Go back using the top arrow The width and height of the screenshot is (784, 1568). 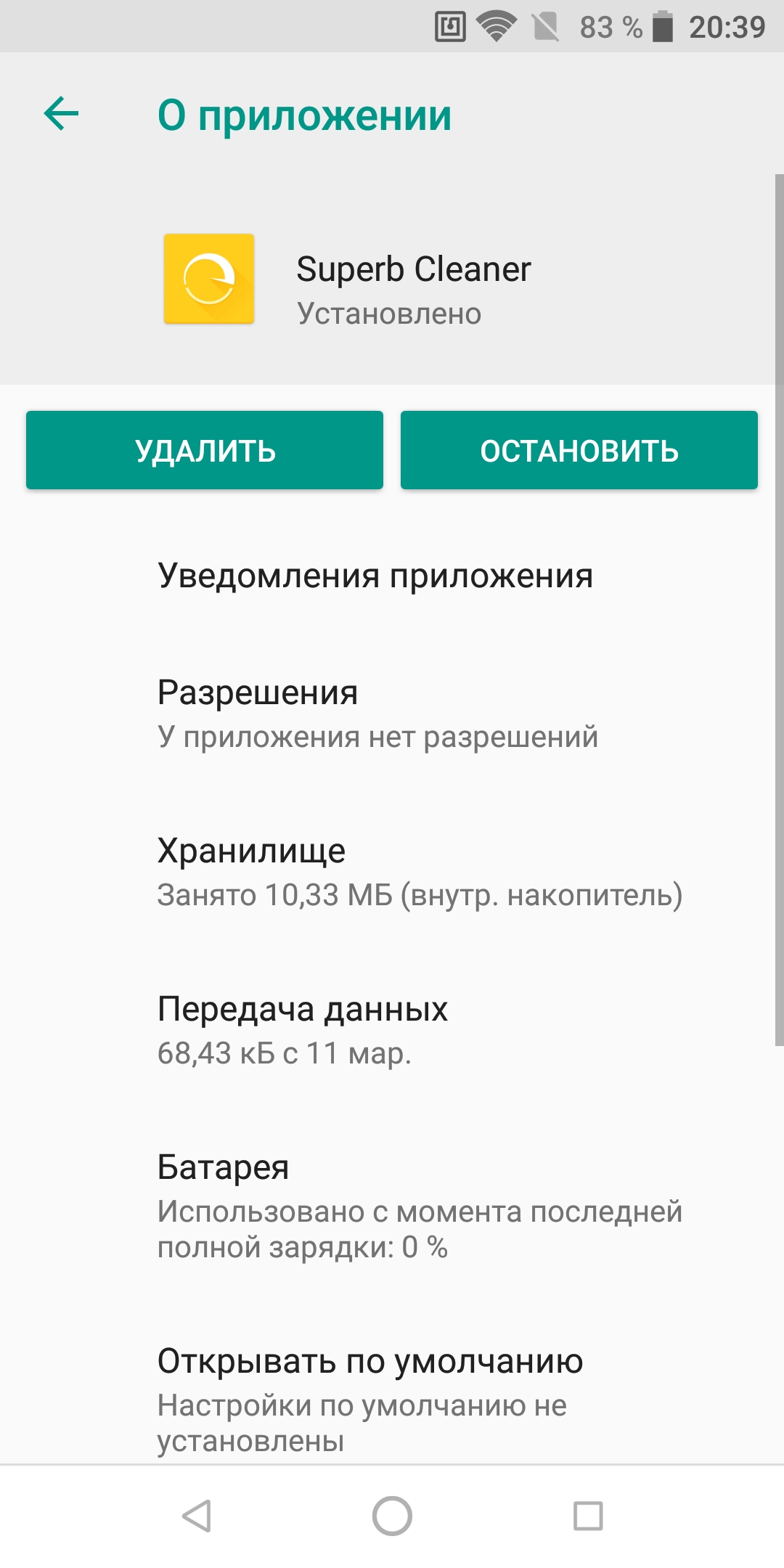61,114
